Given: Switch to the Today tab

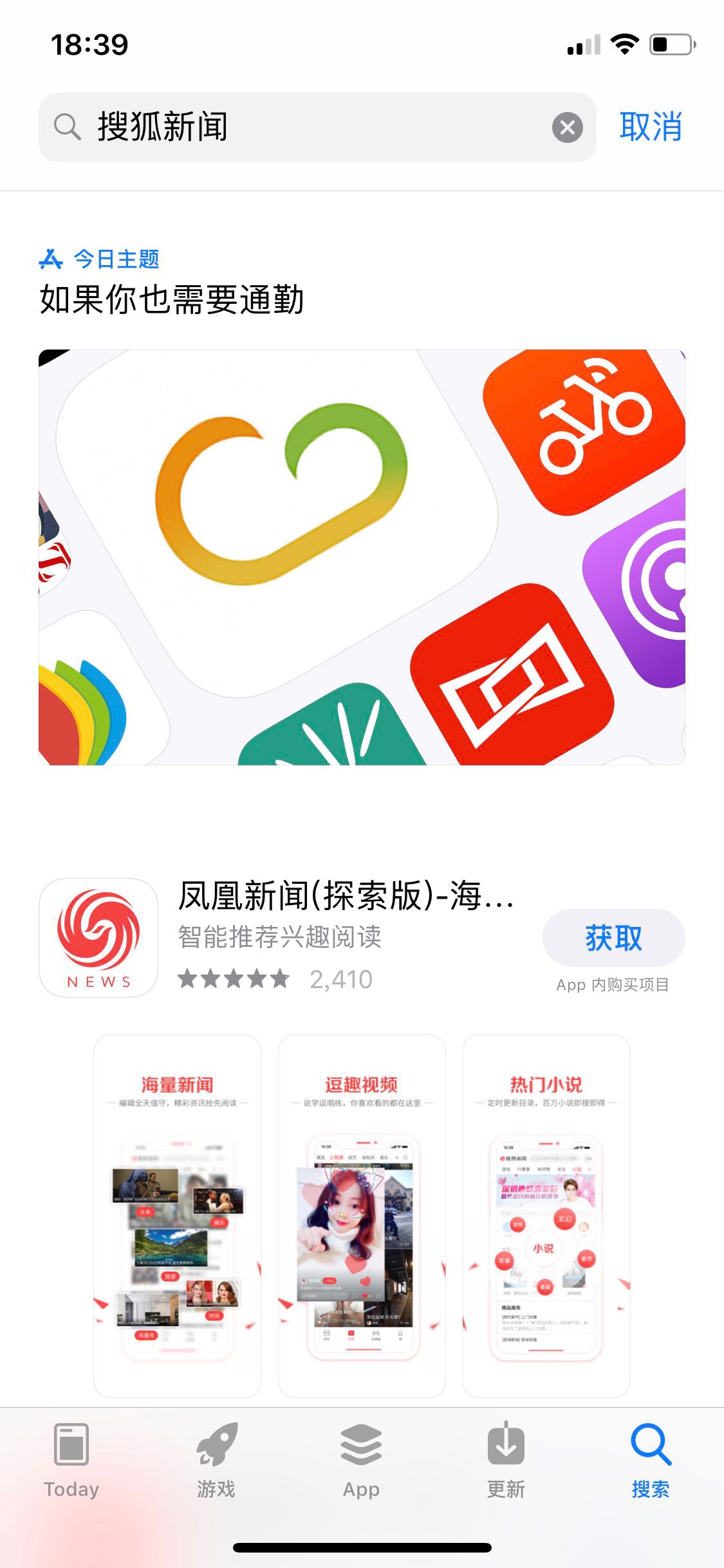Looking at the screenshot, I should click(x=71, y=1461).
